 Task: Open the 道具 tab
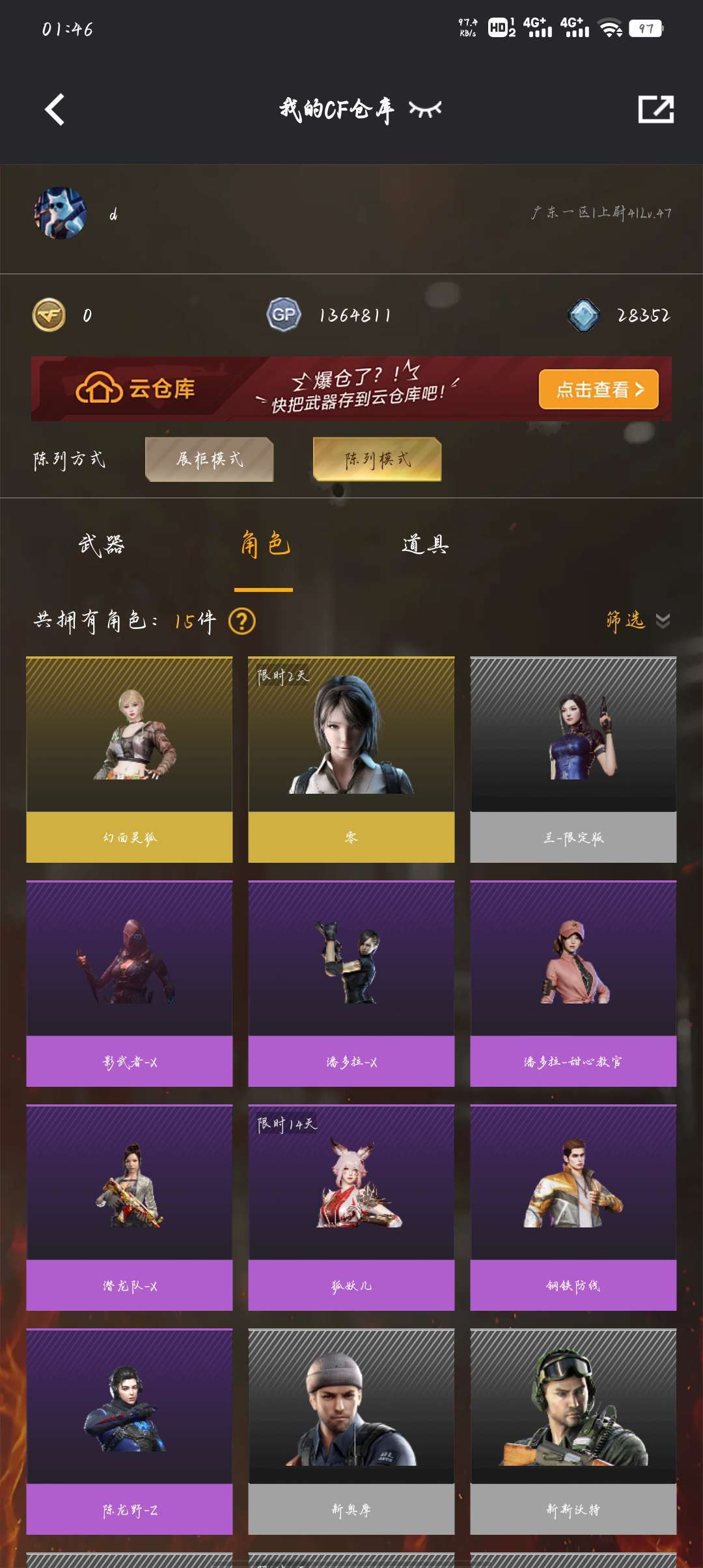pyautogui.click(x=425, y=544)
